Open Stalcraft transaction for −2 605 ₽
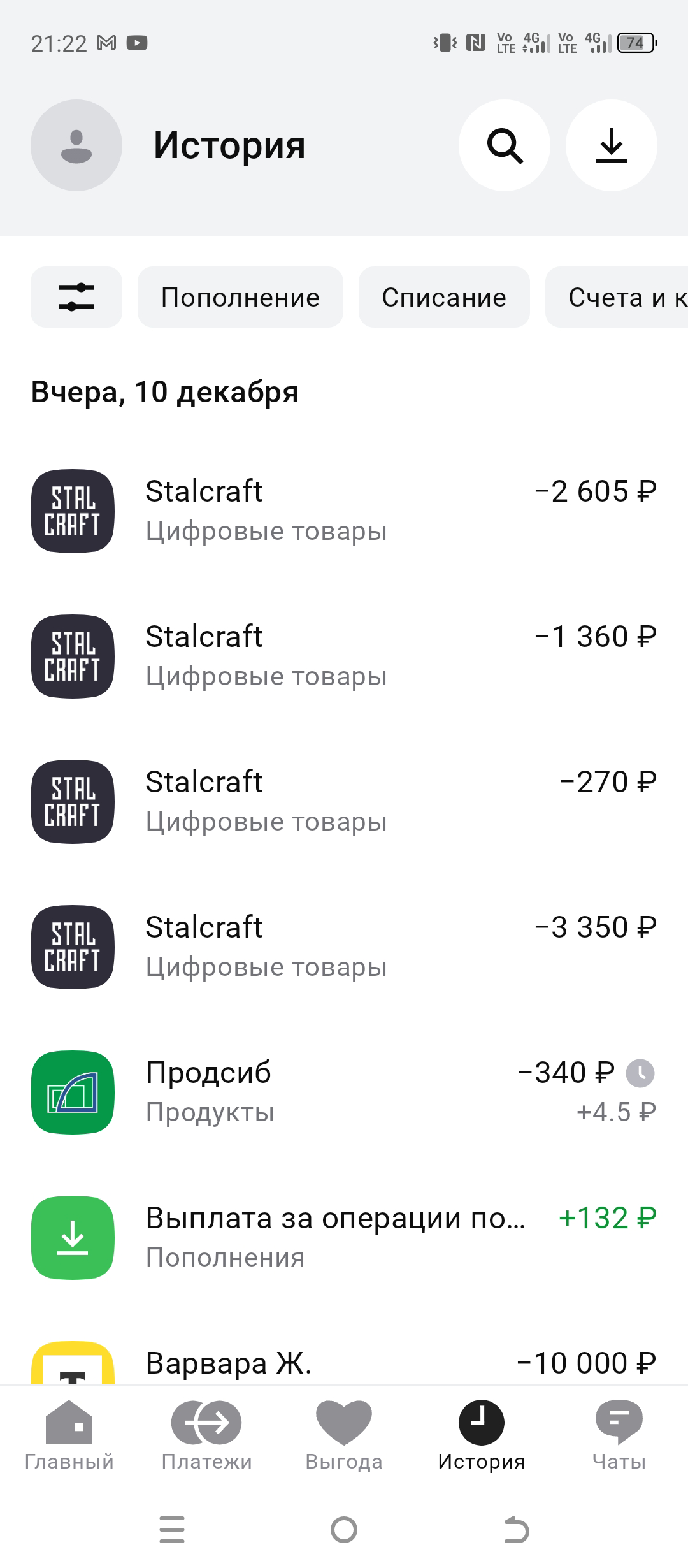Viewport: 688px width, 1568px height. (x=344, y=511)
